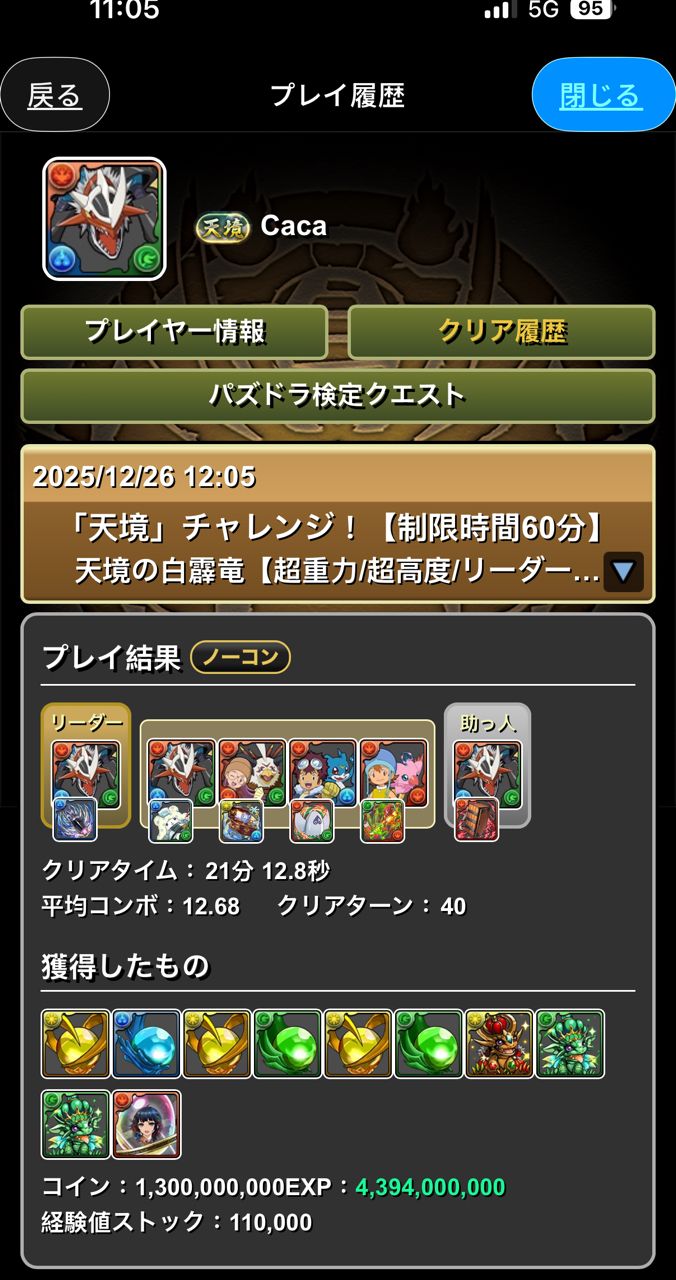
Task: View player Caca's leader monster icon
Action: click(x=104, y=219)
